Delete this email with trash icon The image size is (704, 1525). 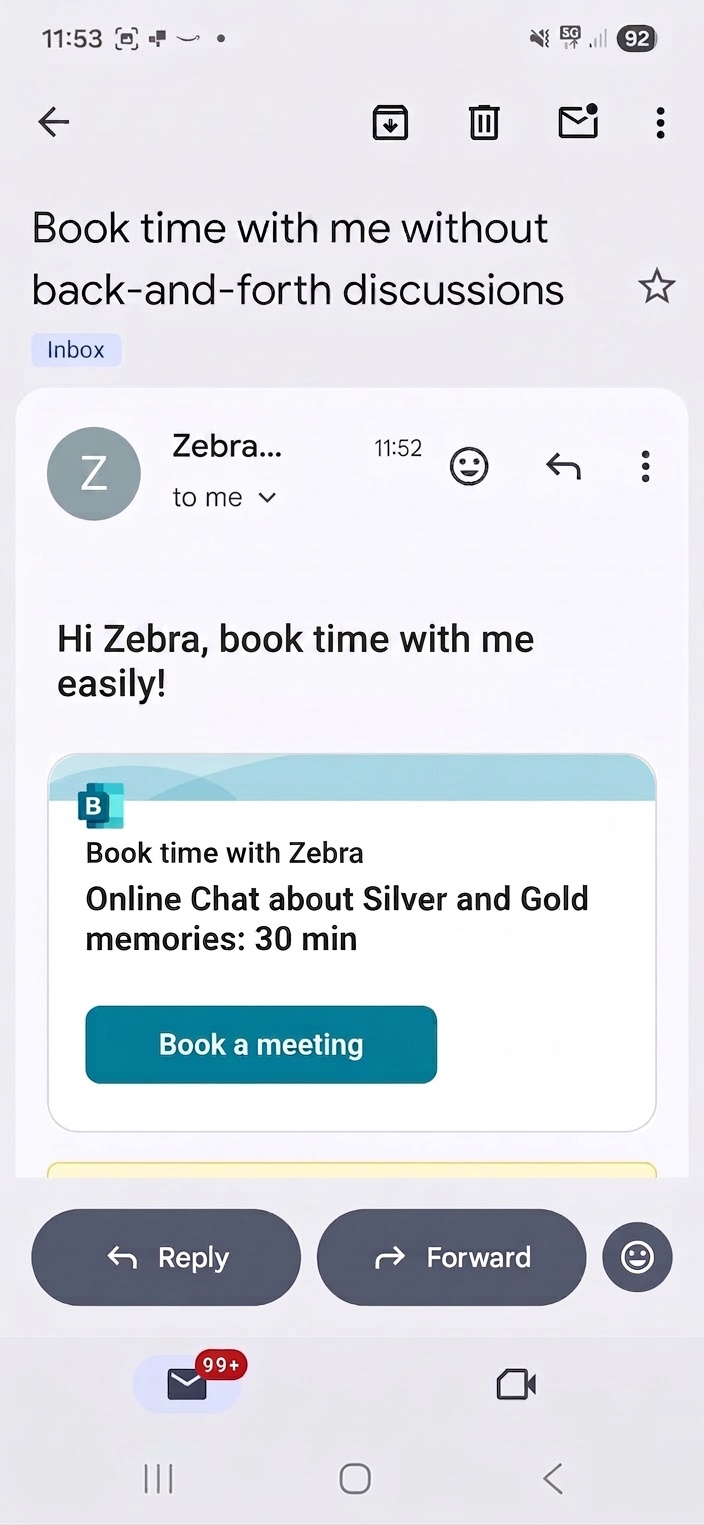click(484, 122)
